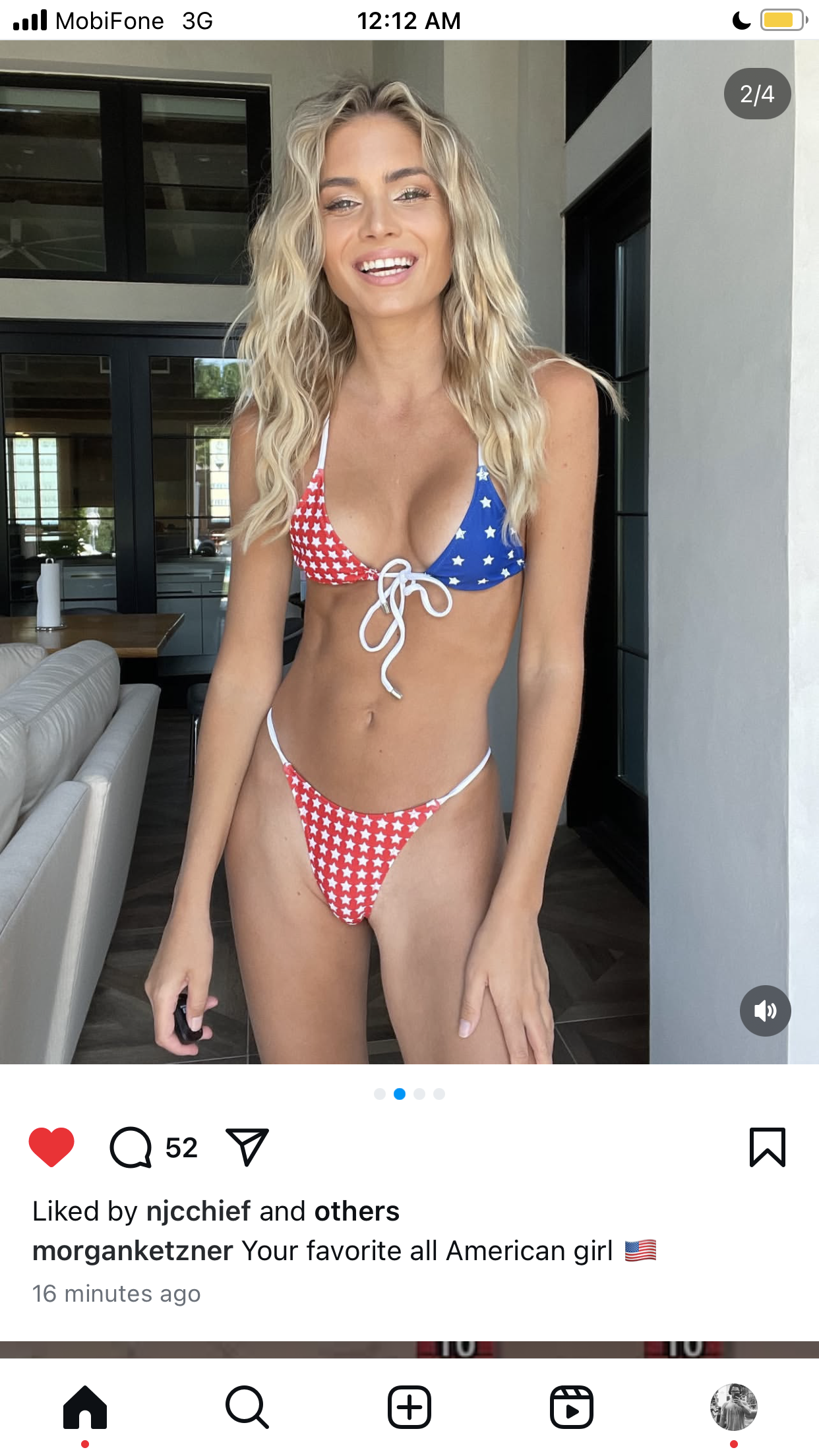Image resolution: width=819 pixels, height=1456 pixels.
Task: Open the morganketzner profile from the caption
Action: point(133,1251)
